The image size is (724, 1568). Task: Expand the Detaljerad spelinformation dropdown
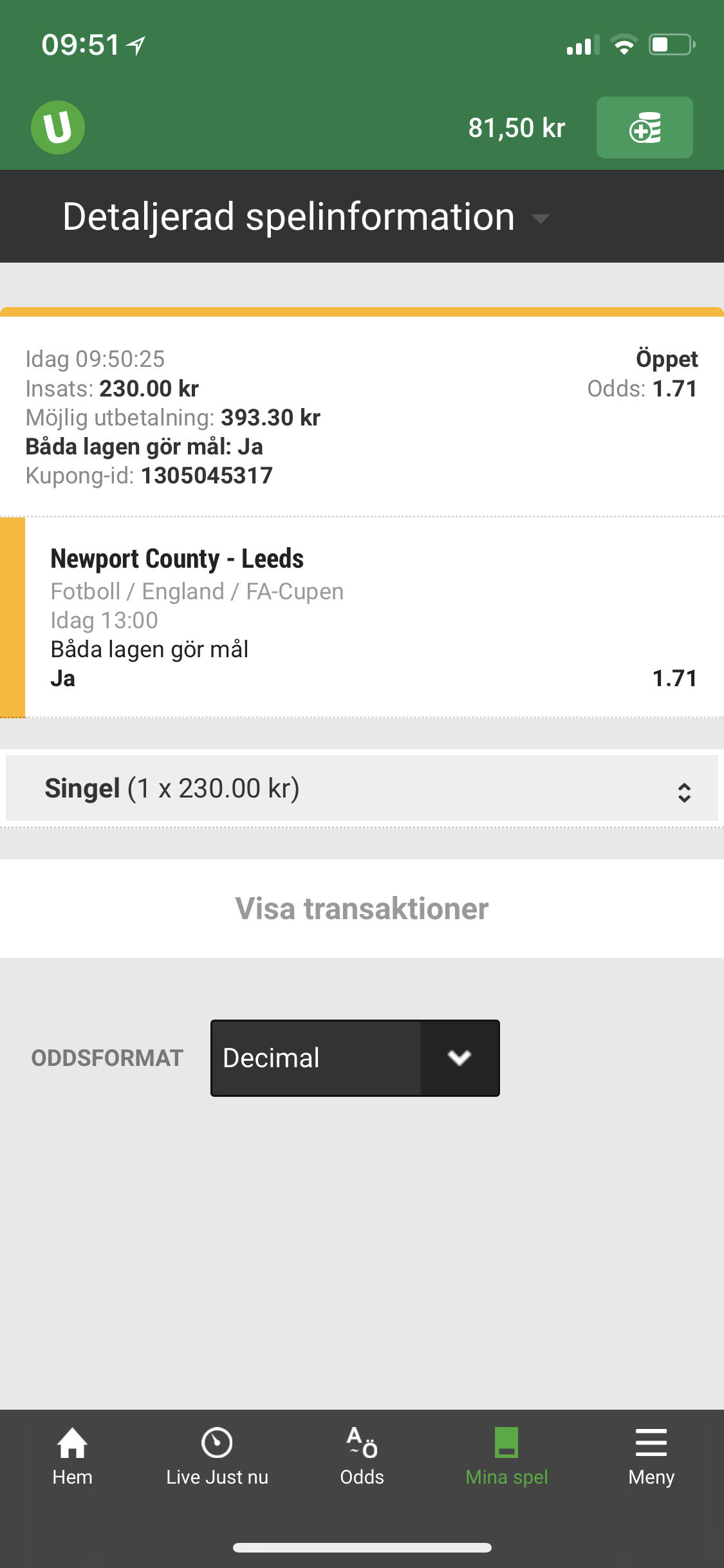tap(306, 217)
